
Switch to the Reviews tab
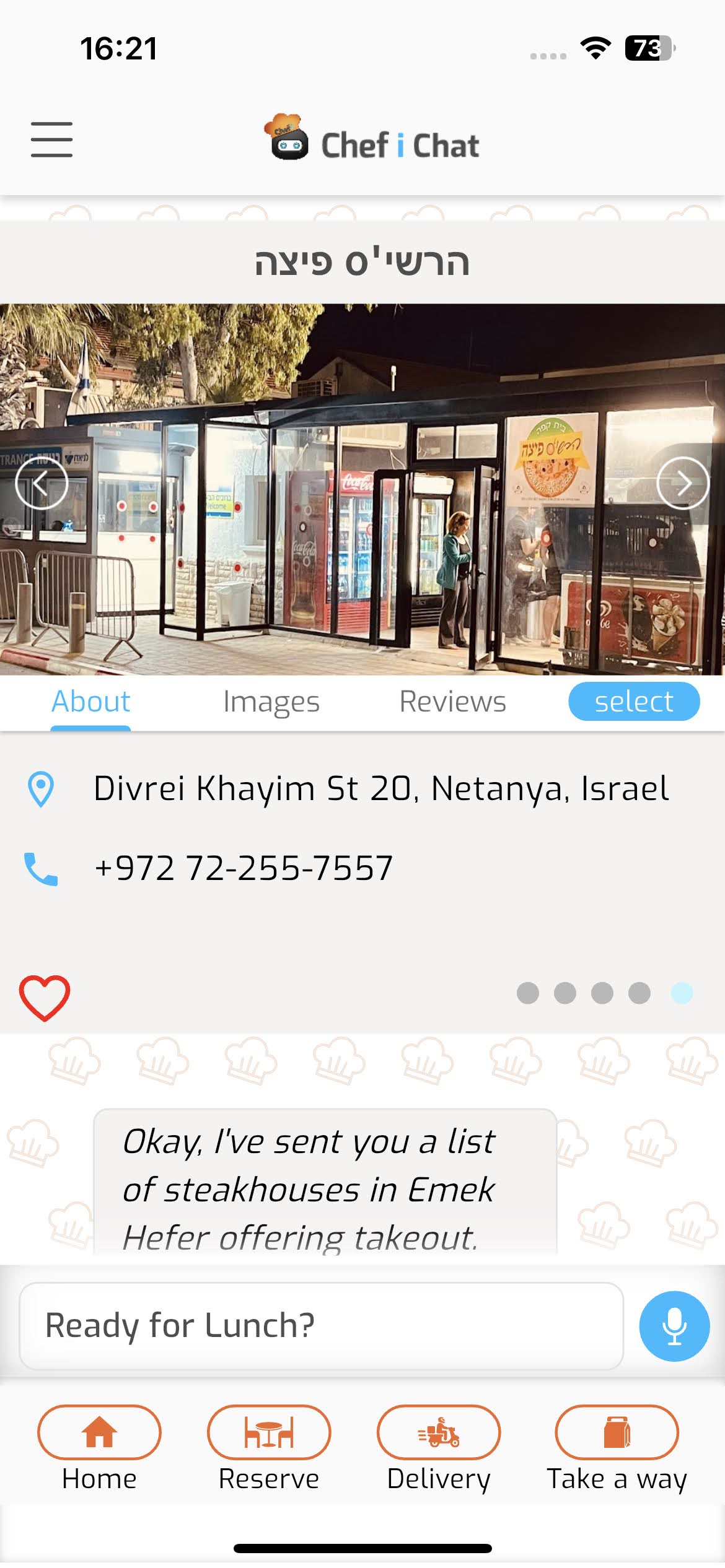click(452, 702)
